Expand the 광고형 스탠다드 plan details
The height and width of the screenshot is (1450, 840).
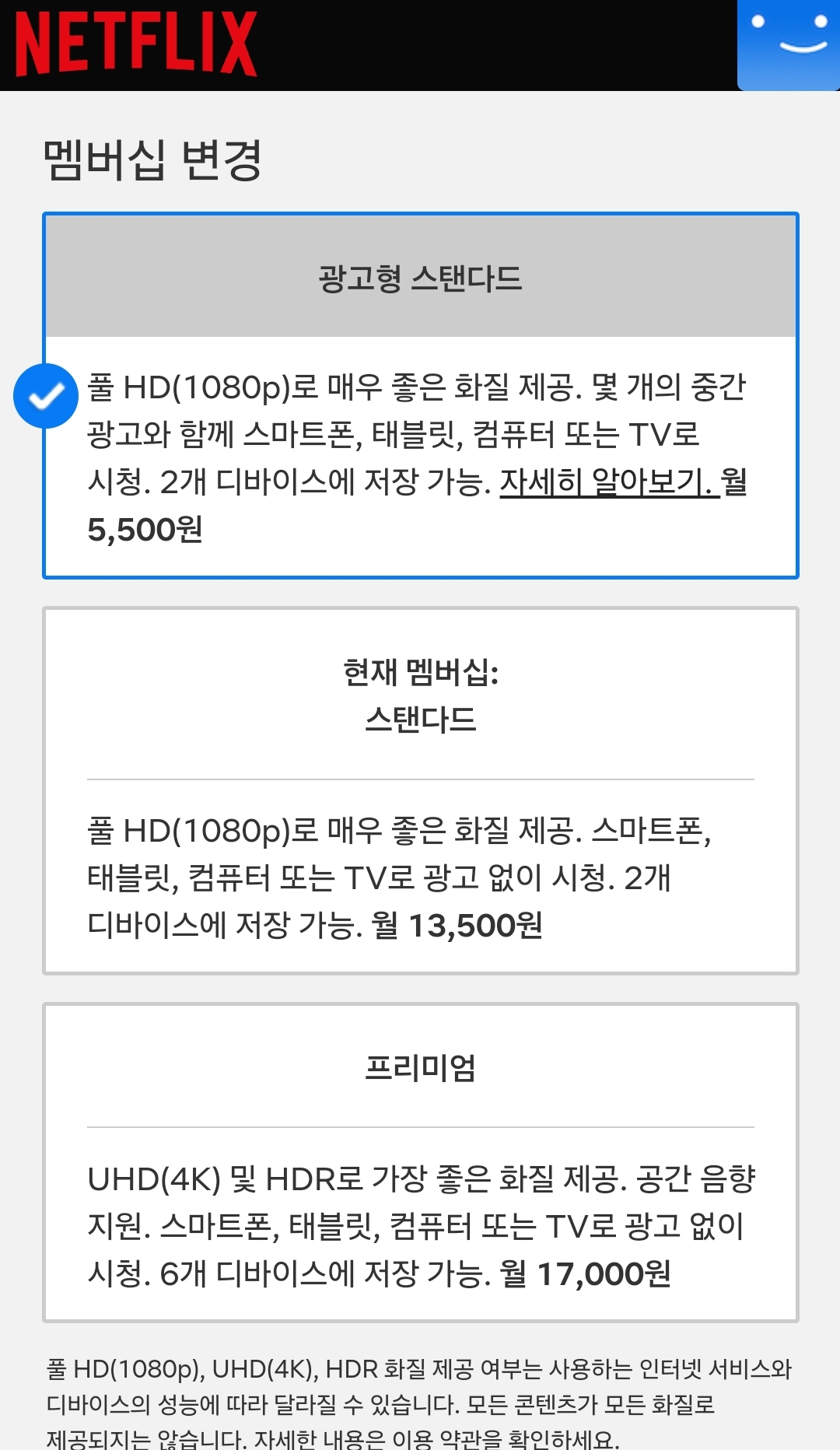420,443
